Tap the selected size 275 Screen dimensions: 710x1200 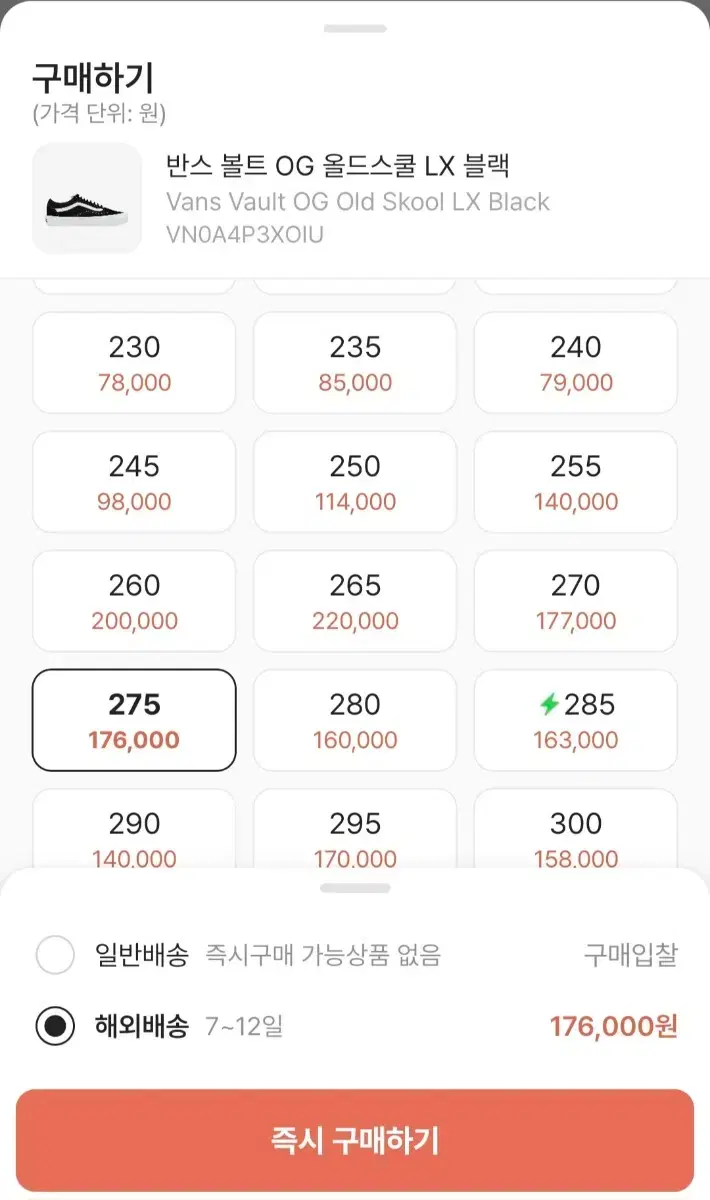click(134, 721)
